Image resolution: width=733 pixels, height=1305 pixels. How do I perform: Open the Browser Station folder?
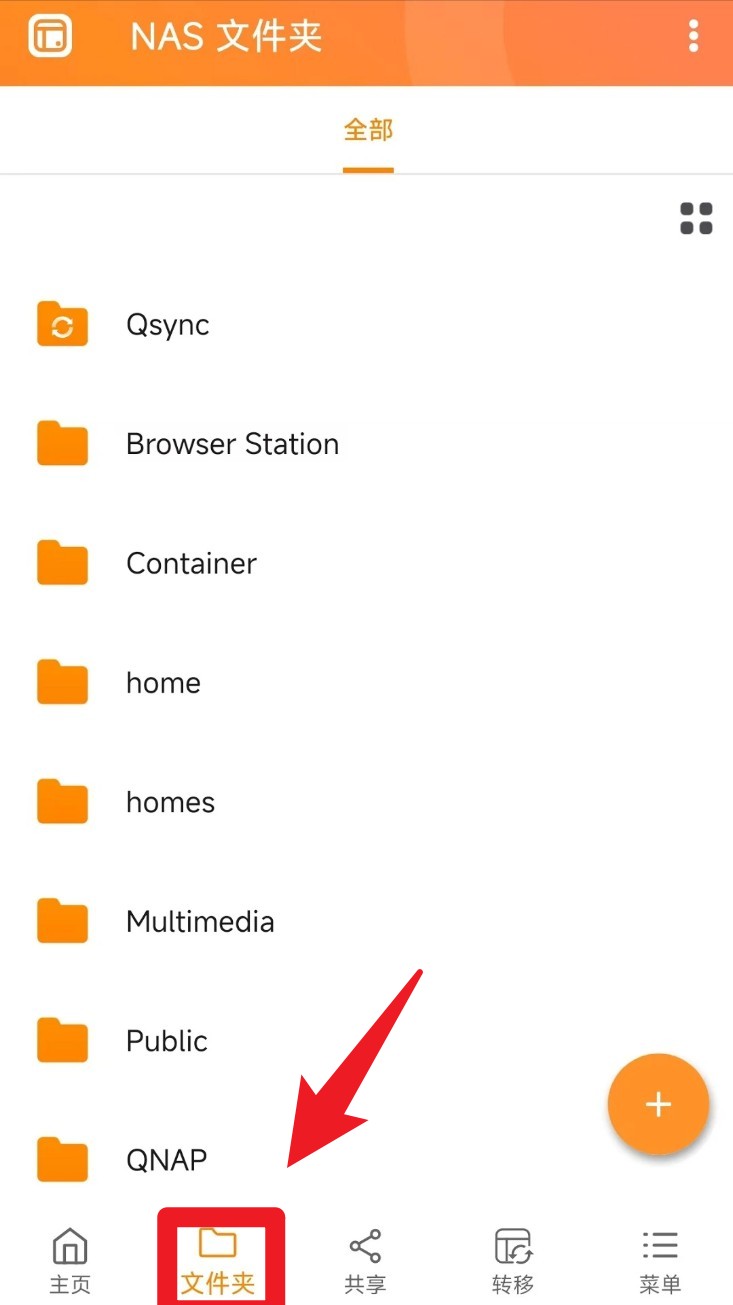(232, 444)
